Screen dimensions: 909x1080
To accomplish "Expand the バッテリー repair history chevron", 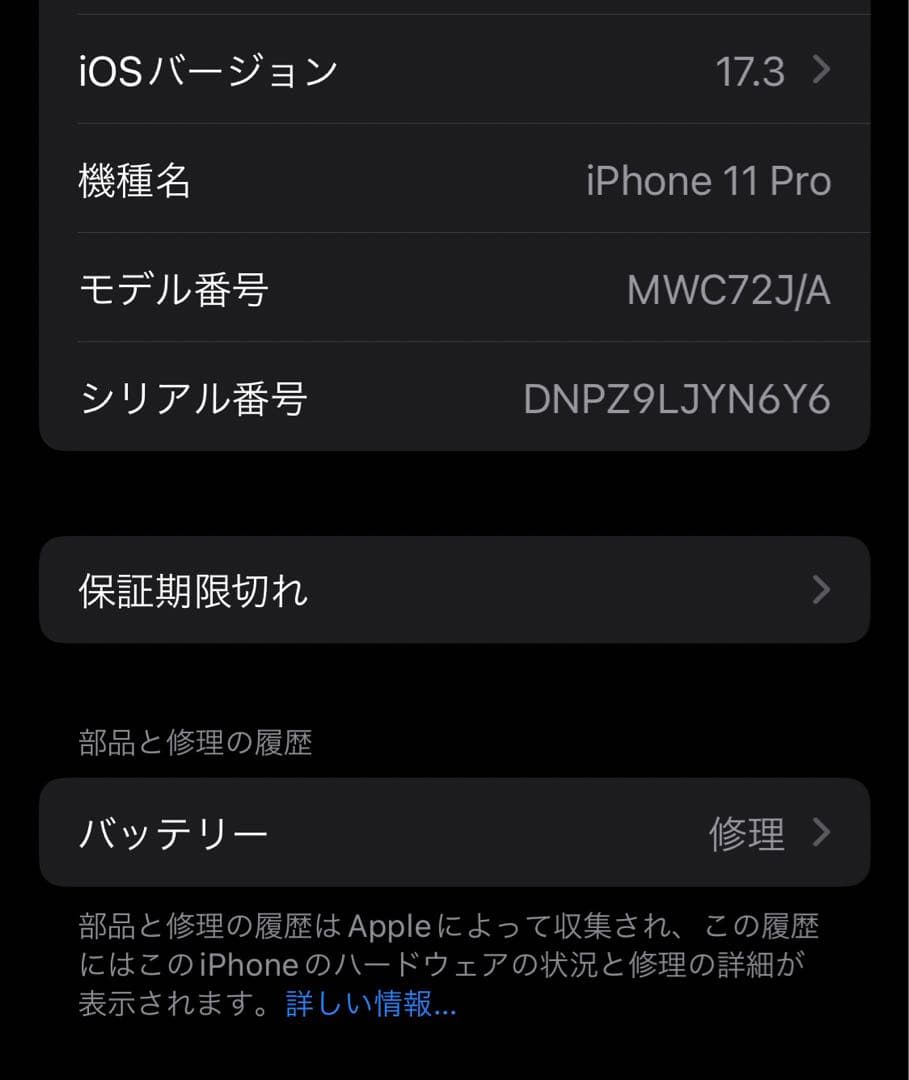I will (820, 833).
